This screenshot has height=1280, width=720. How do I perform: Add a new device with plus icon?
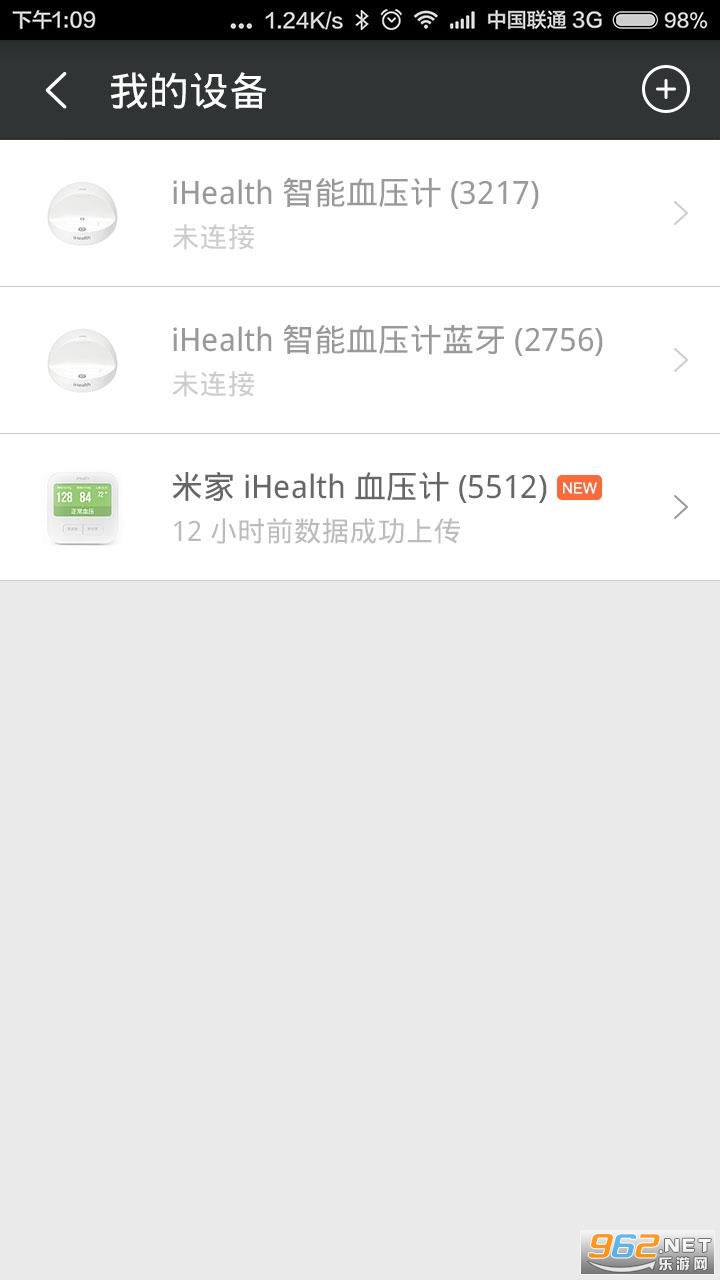pyautogui.click(x=665, y=91)
